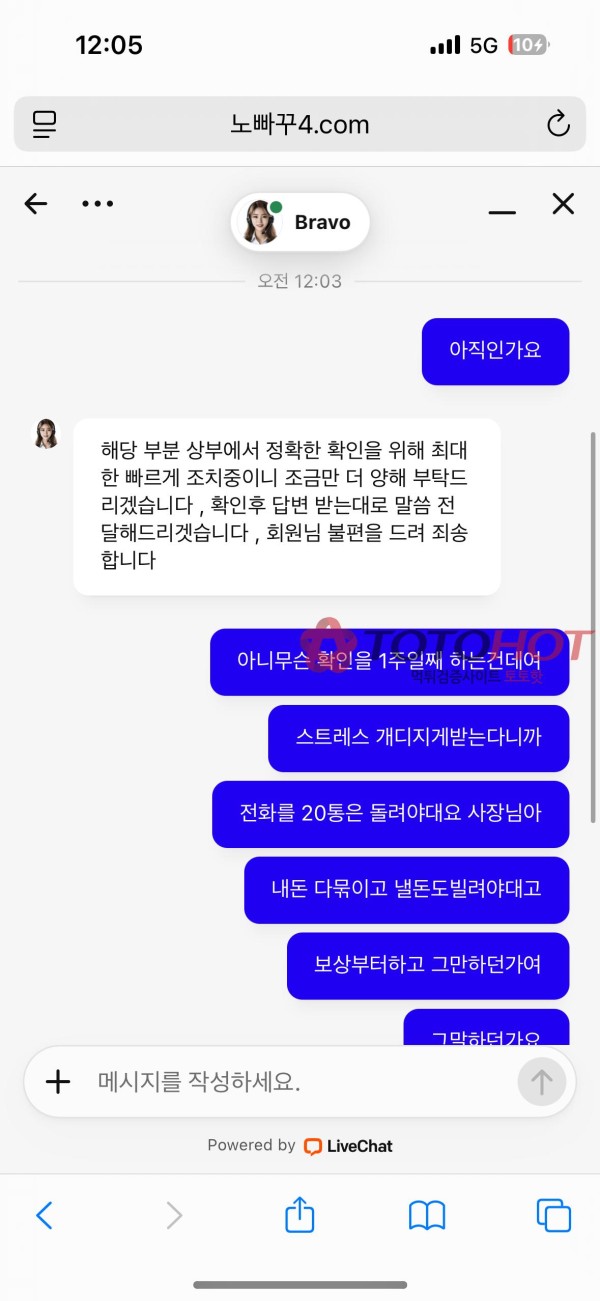Go back to the previous web page

point(44,1215)
